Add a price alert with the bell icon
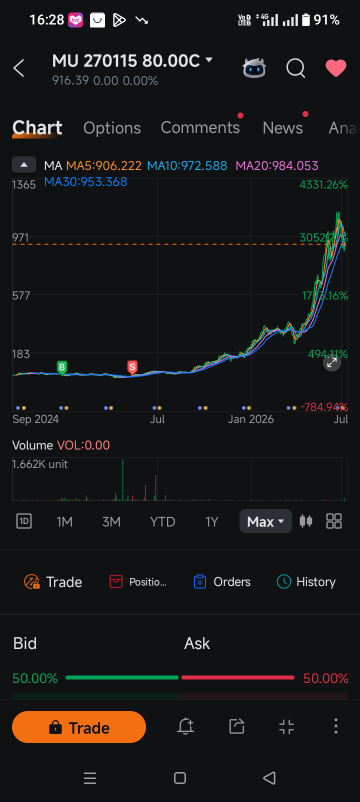 185,726
